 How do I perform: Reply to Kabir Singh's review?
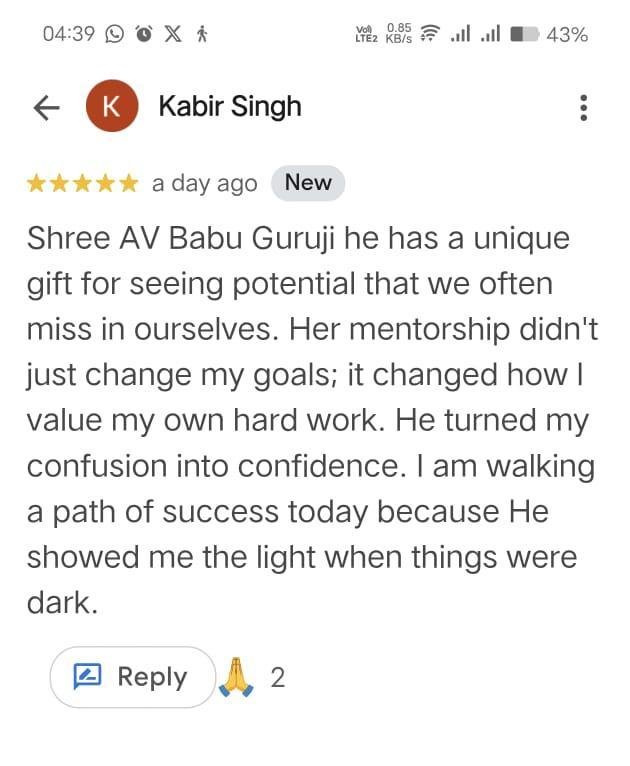tap(132, 677)
